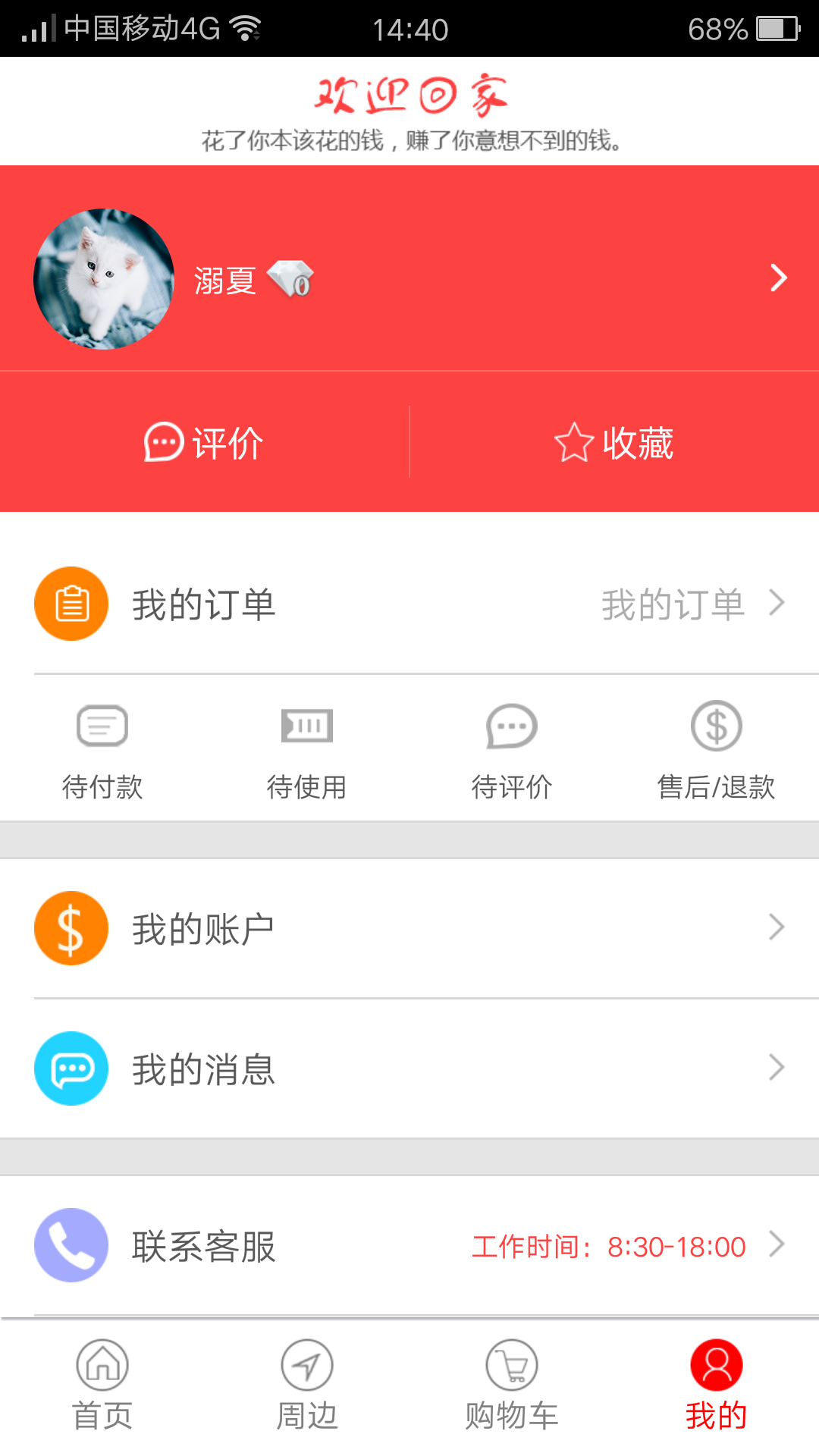
Task: Expand the profile with the right chevron
Action: (x=778, y=278)
